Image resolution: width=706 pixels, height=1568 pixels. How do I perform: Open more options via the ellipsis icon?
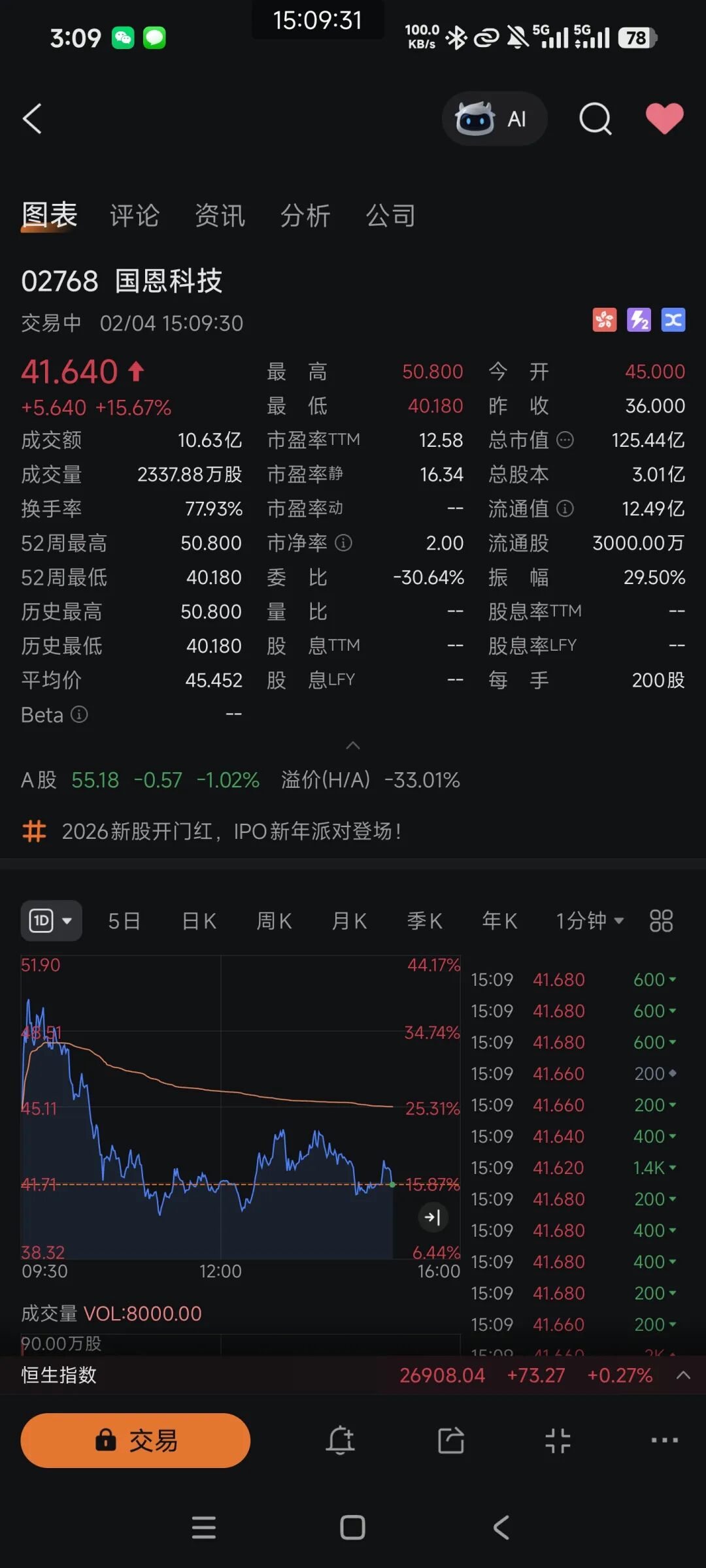(x=665, y=1440)
